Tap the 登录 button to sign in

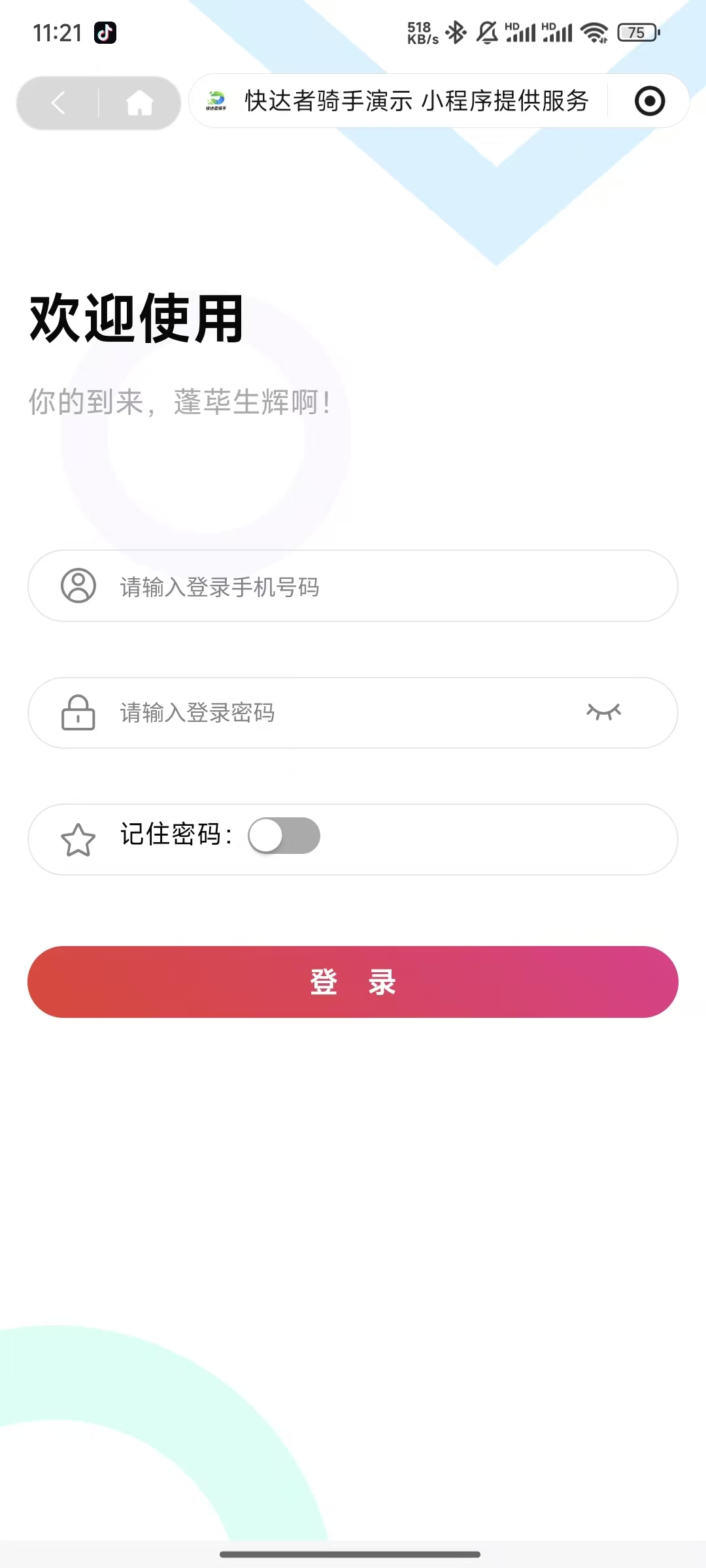pos(353,981)
